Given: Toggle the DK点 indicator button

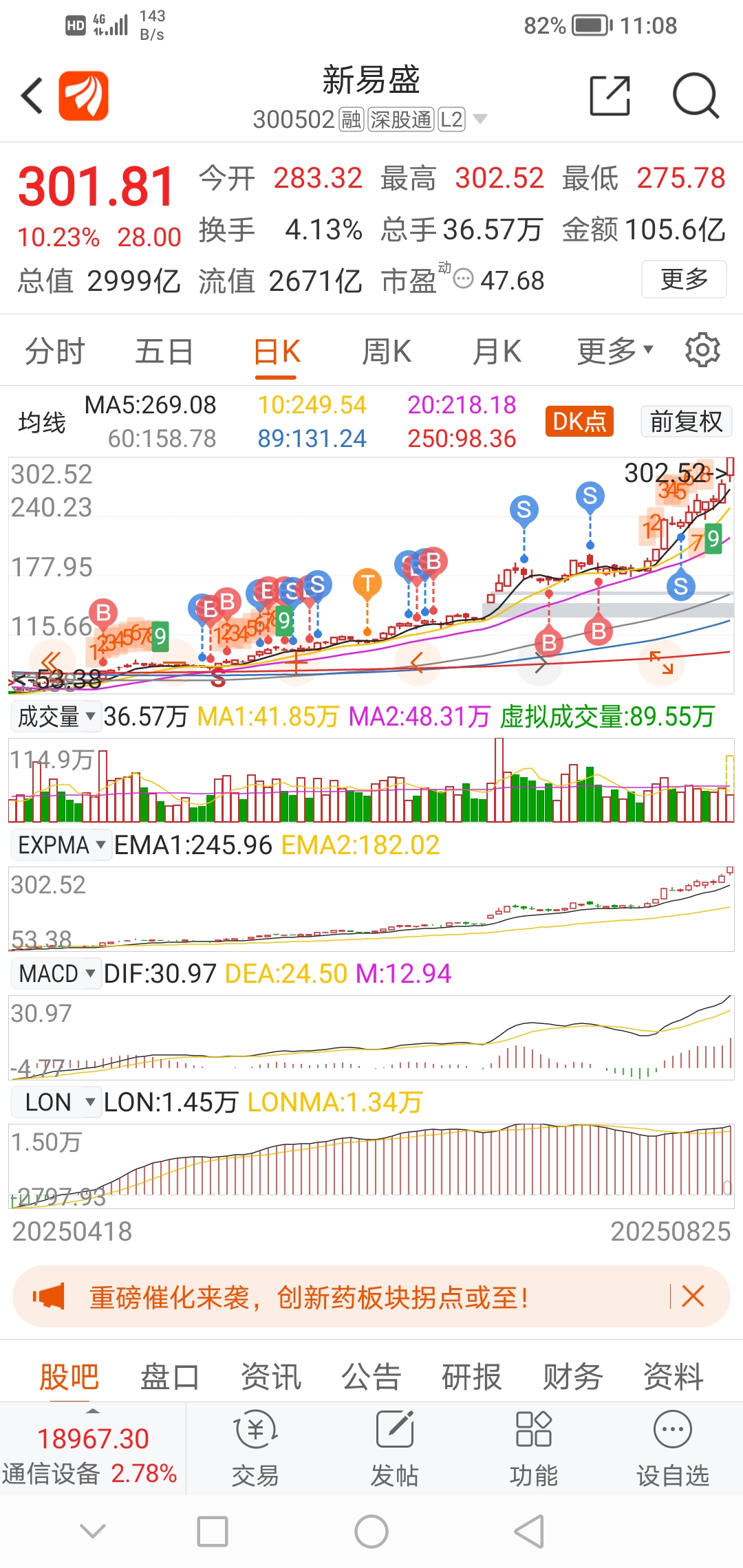Looking at the screenshot, I should point(579,421).
